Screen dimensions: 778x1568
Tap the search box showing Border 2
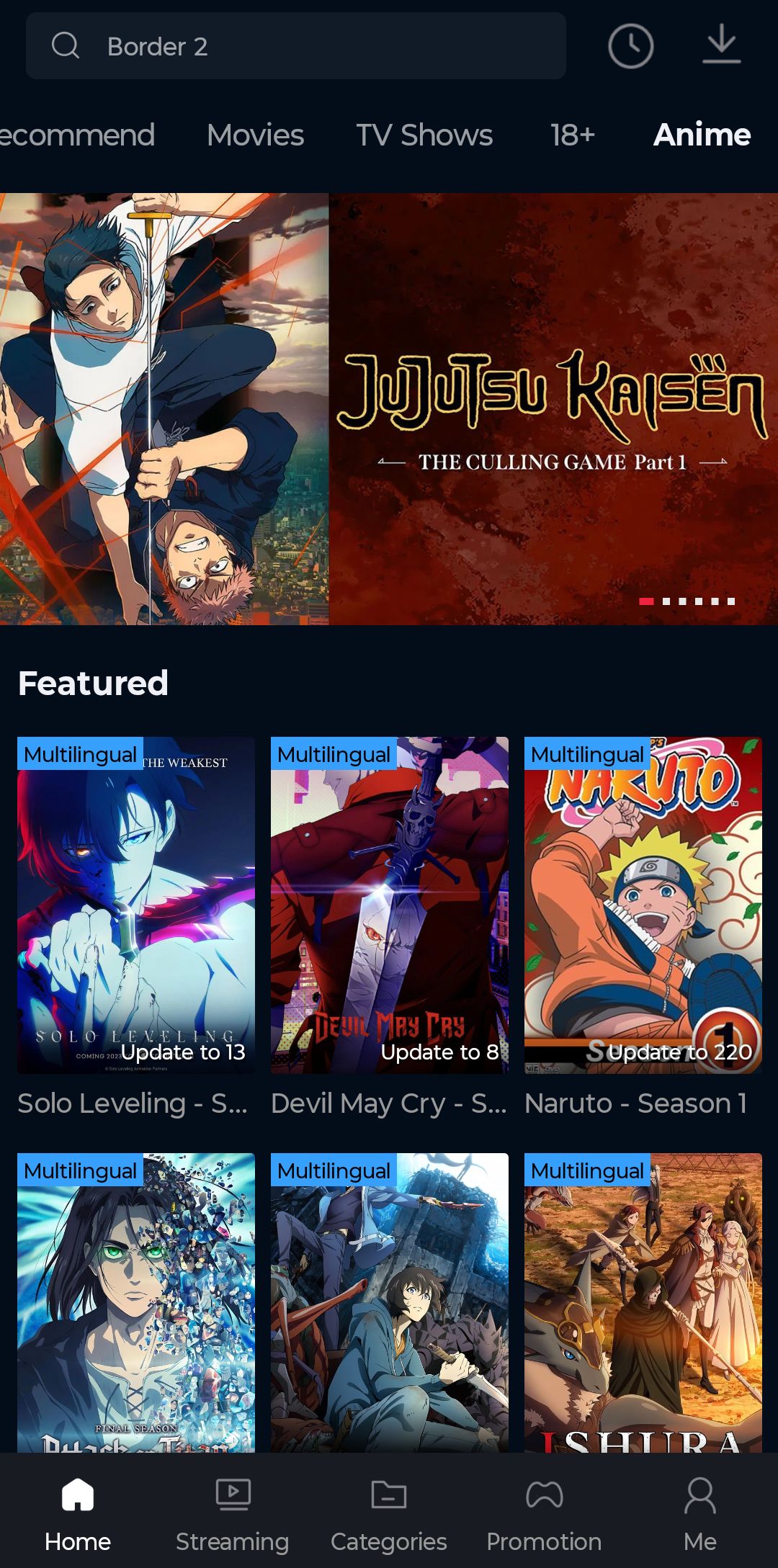tap(295, 46)
